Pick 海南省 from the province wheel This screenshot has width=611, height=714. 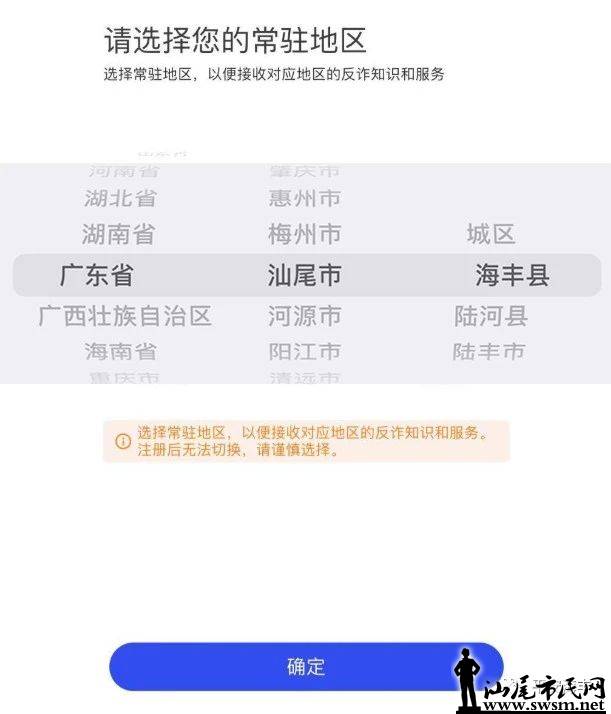(x=120, y=352)
